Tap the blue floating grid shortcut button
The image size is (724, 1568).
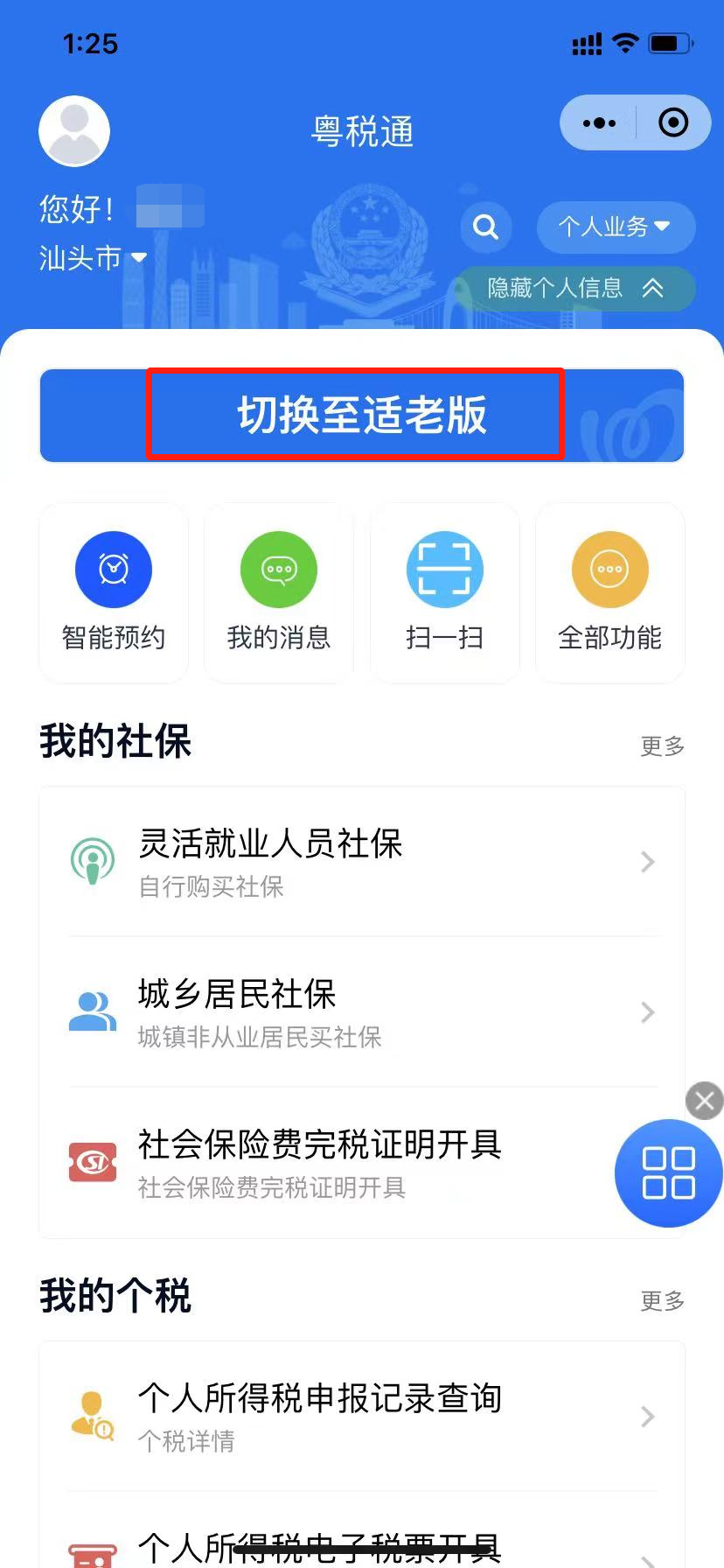coord(668,1173)
